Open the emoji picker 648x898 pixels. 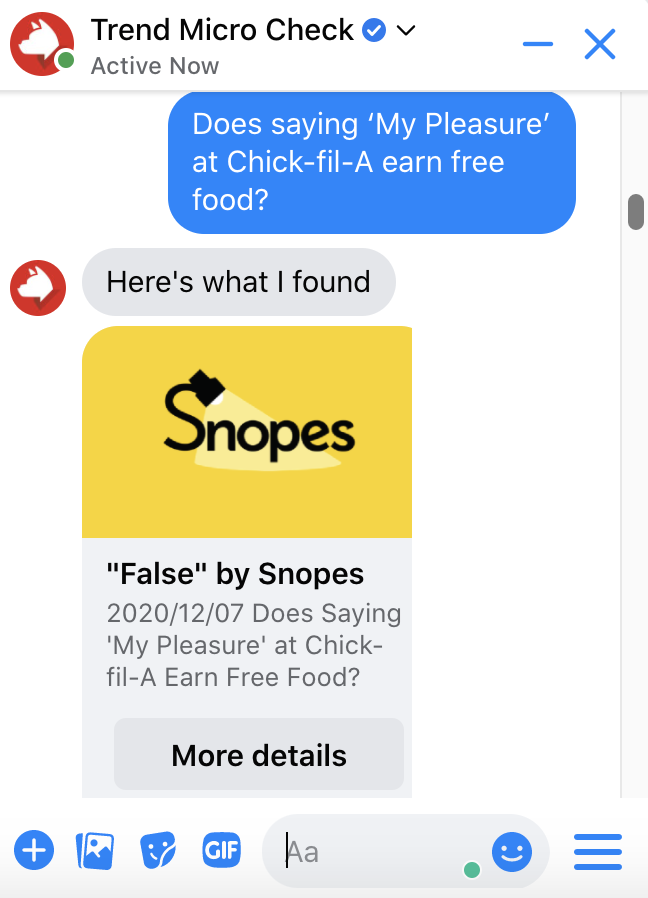512,852
